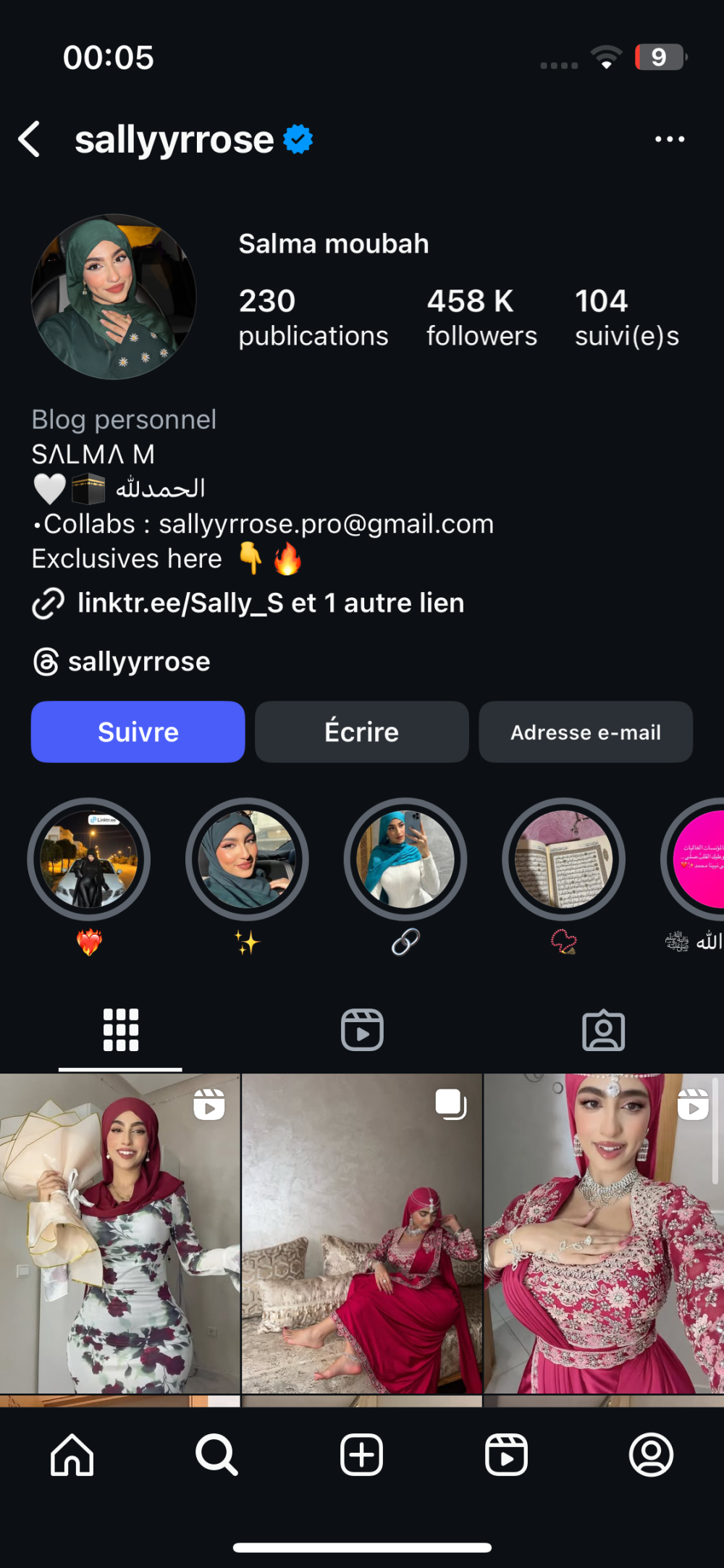Go to Home in bottom navigation
This screenshot has width=724, height=1568.
(x=72, y=1455)
